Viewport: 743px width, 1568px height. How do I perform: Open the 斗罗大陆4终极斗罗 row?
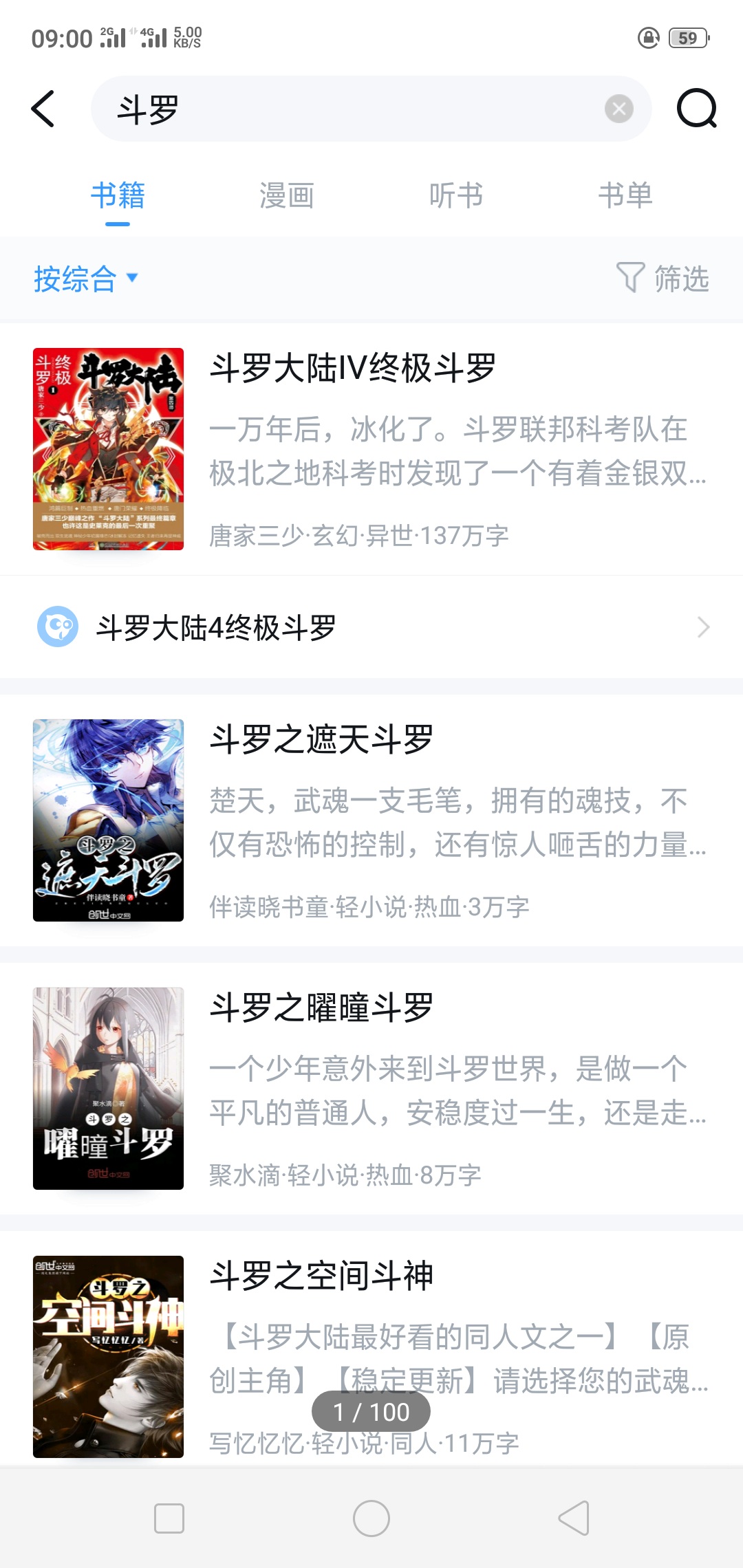[x=371, y=627]
